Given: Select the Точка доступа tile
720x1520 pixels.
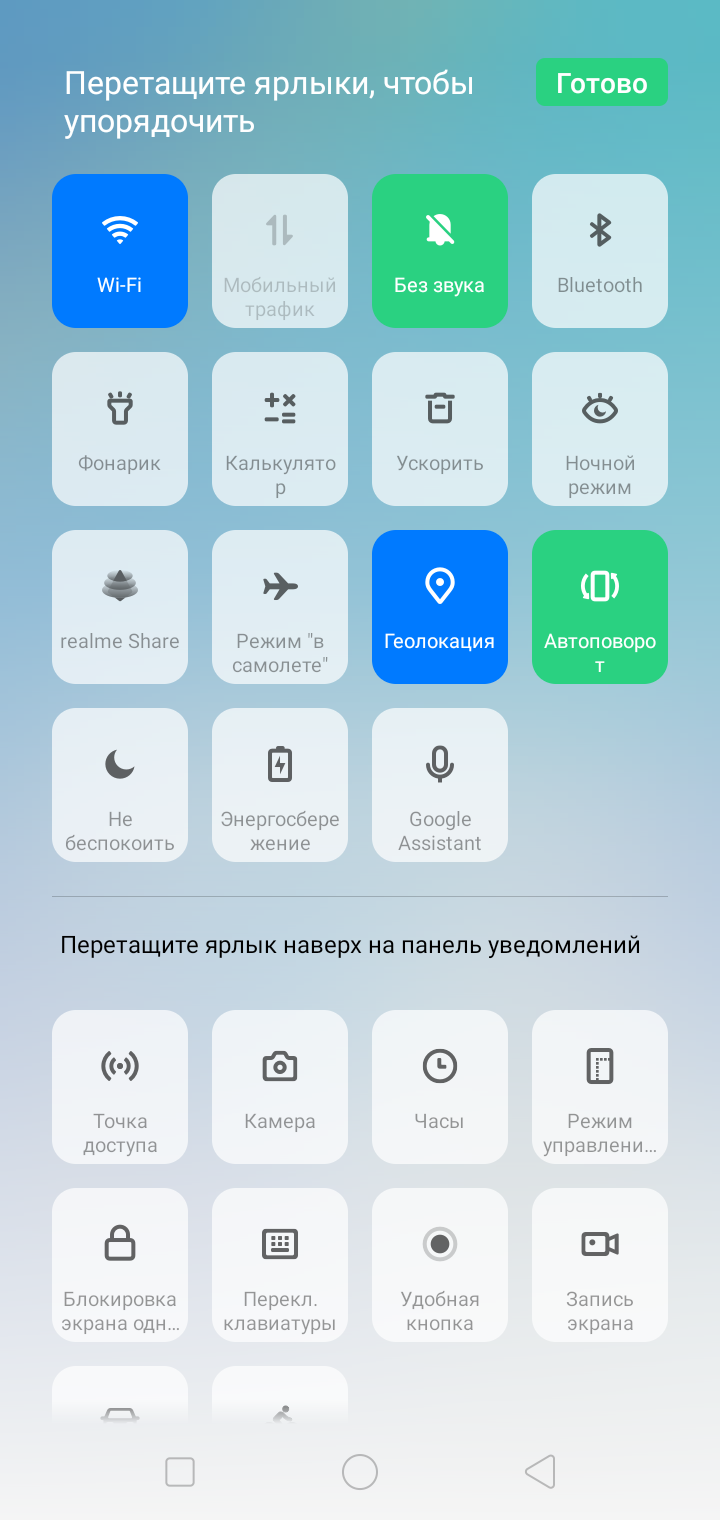Looking at the screenshot, I should pos(120,1087).
